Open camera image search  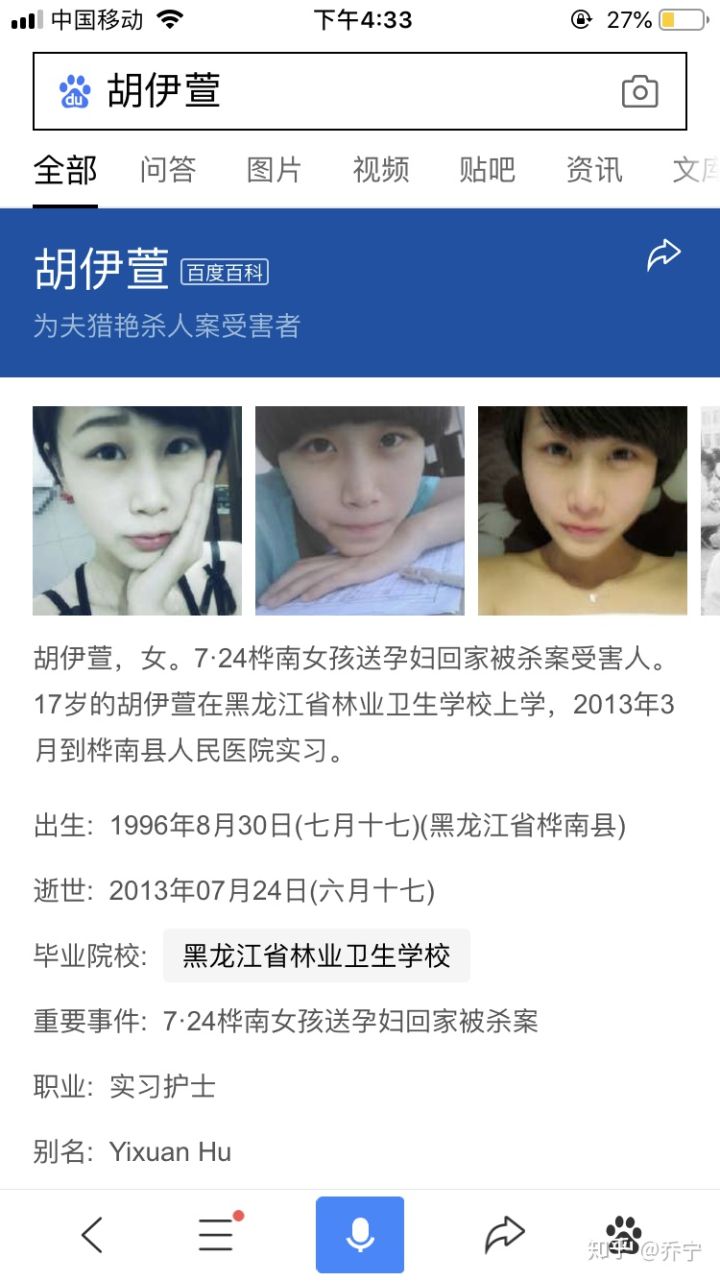pyautogui.click(x=640, y=91)
